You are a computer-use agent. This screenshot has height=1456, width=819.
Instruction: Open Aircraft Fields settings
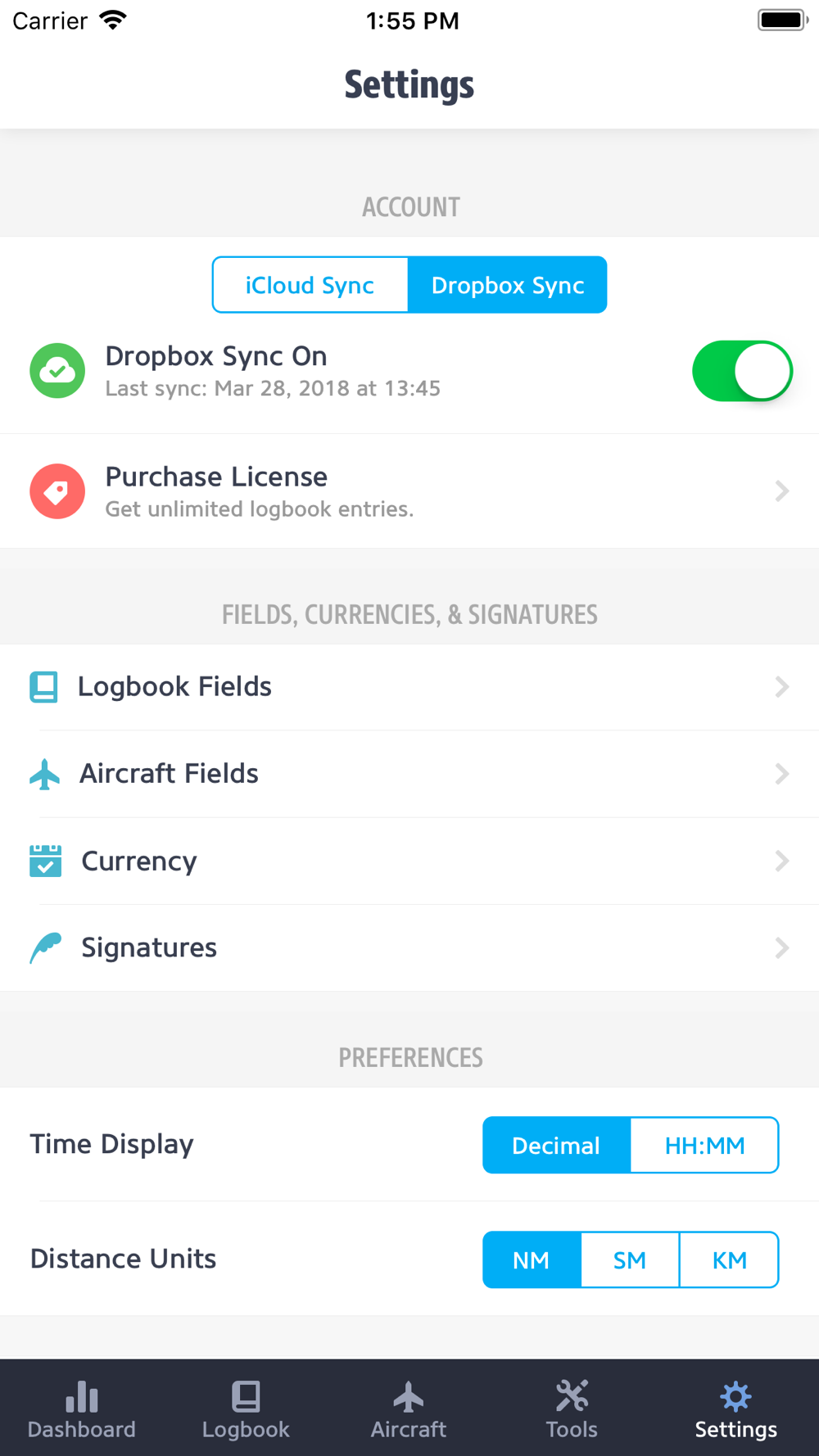[409, 774]
